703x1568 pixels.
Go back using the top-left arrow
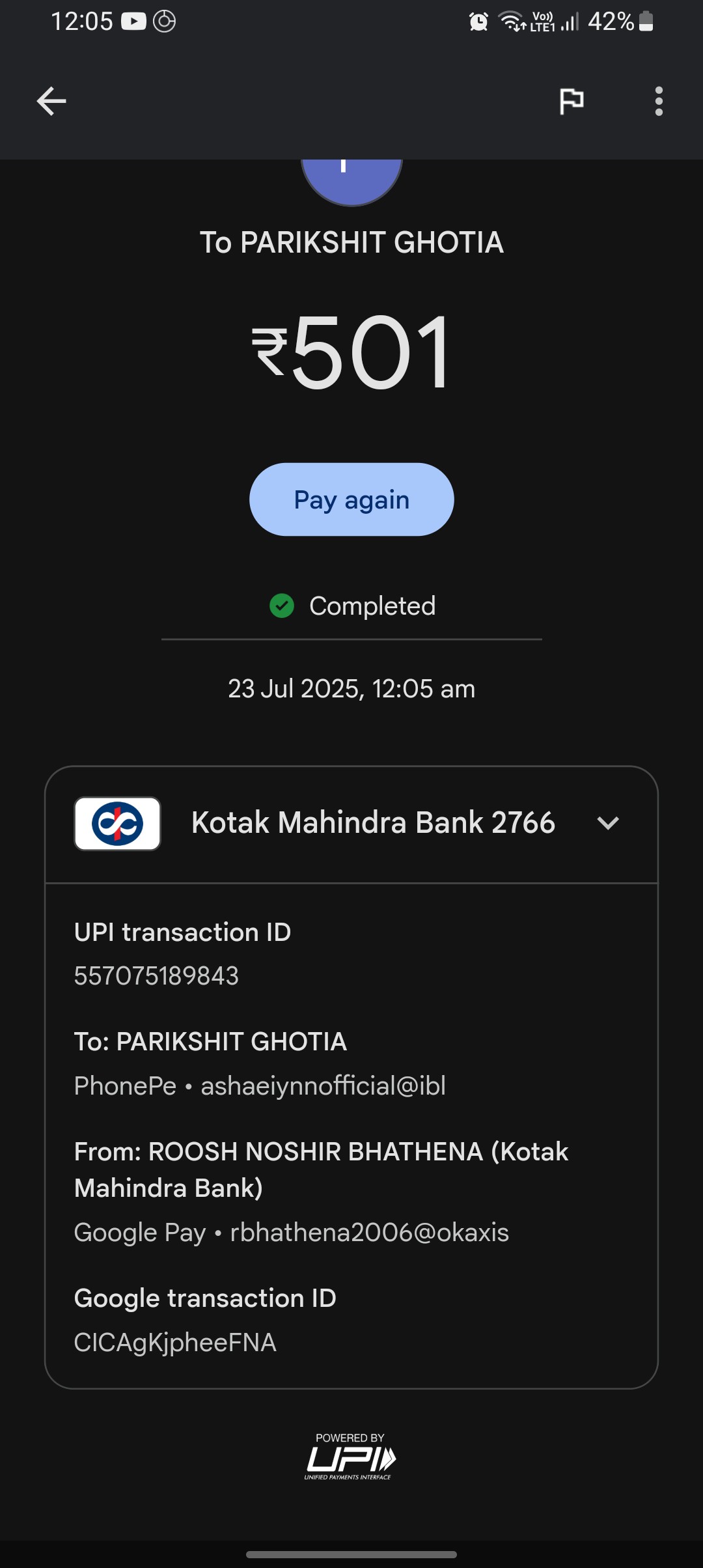click(51, 102)
